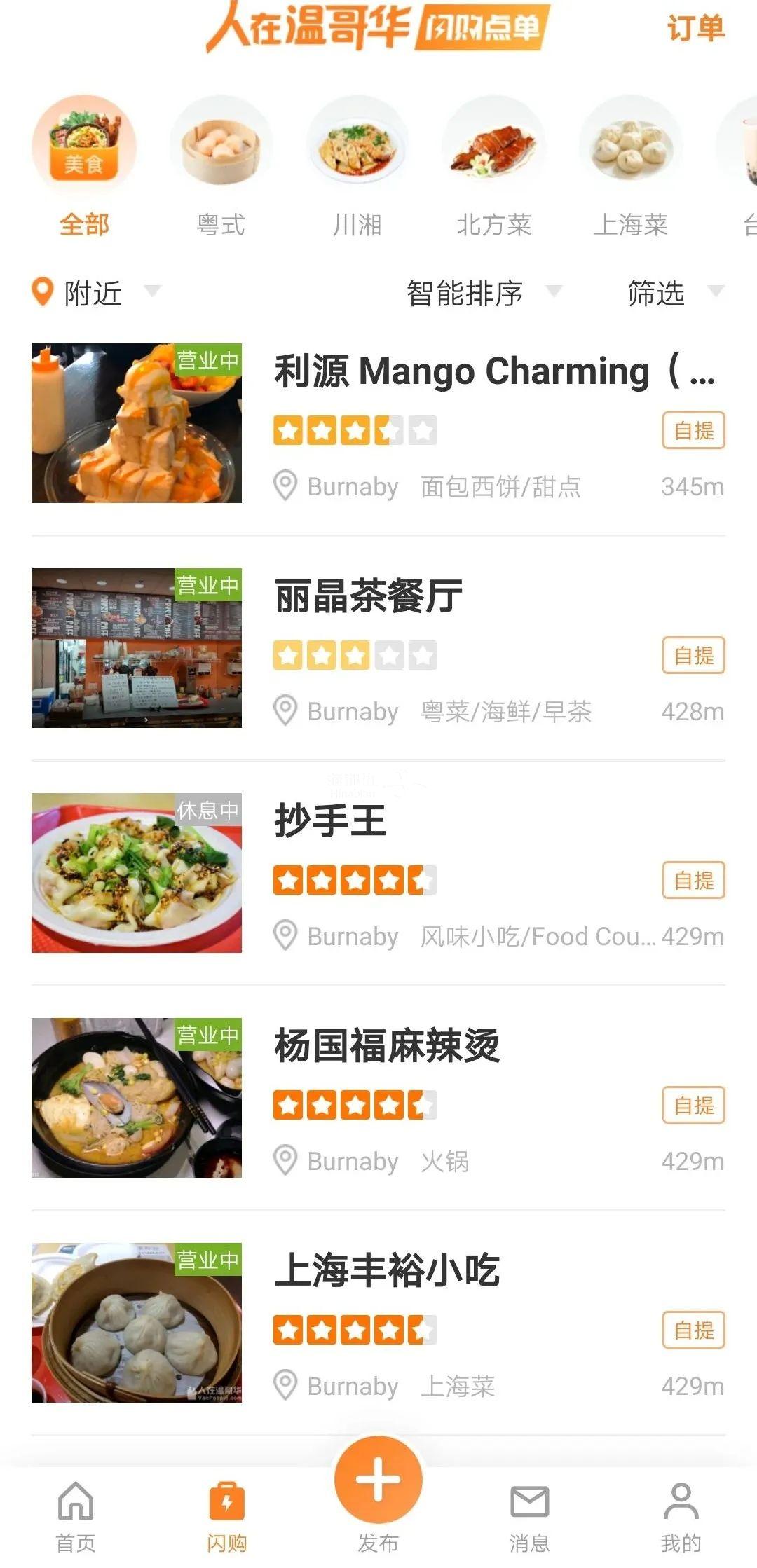Viewport: 757px width, 1568px height.
Task: Switch to the 我的 profile tab
Action: pyautogui.click(x=681, y=1517)
